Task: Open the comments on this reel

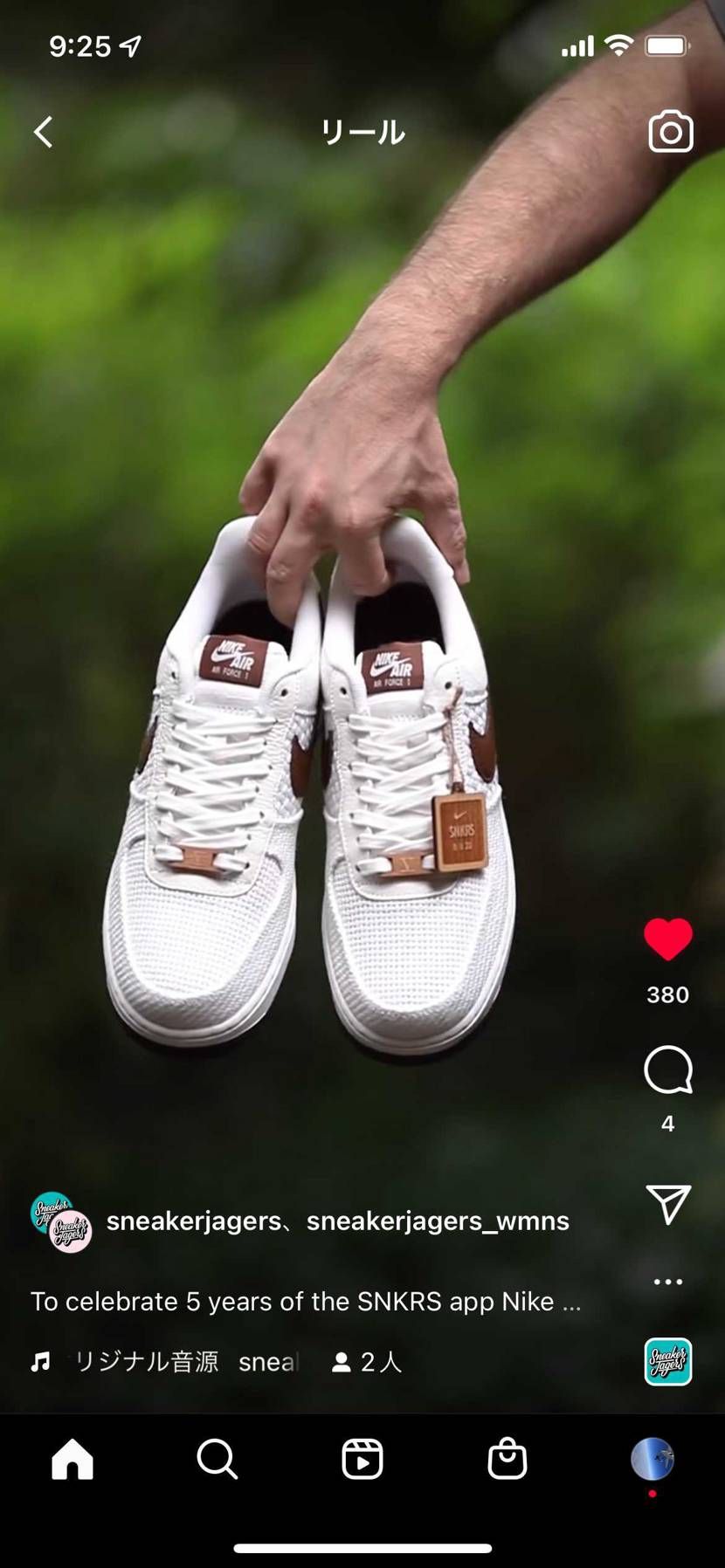Action: click(x=668, y=1069)
